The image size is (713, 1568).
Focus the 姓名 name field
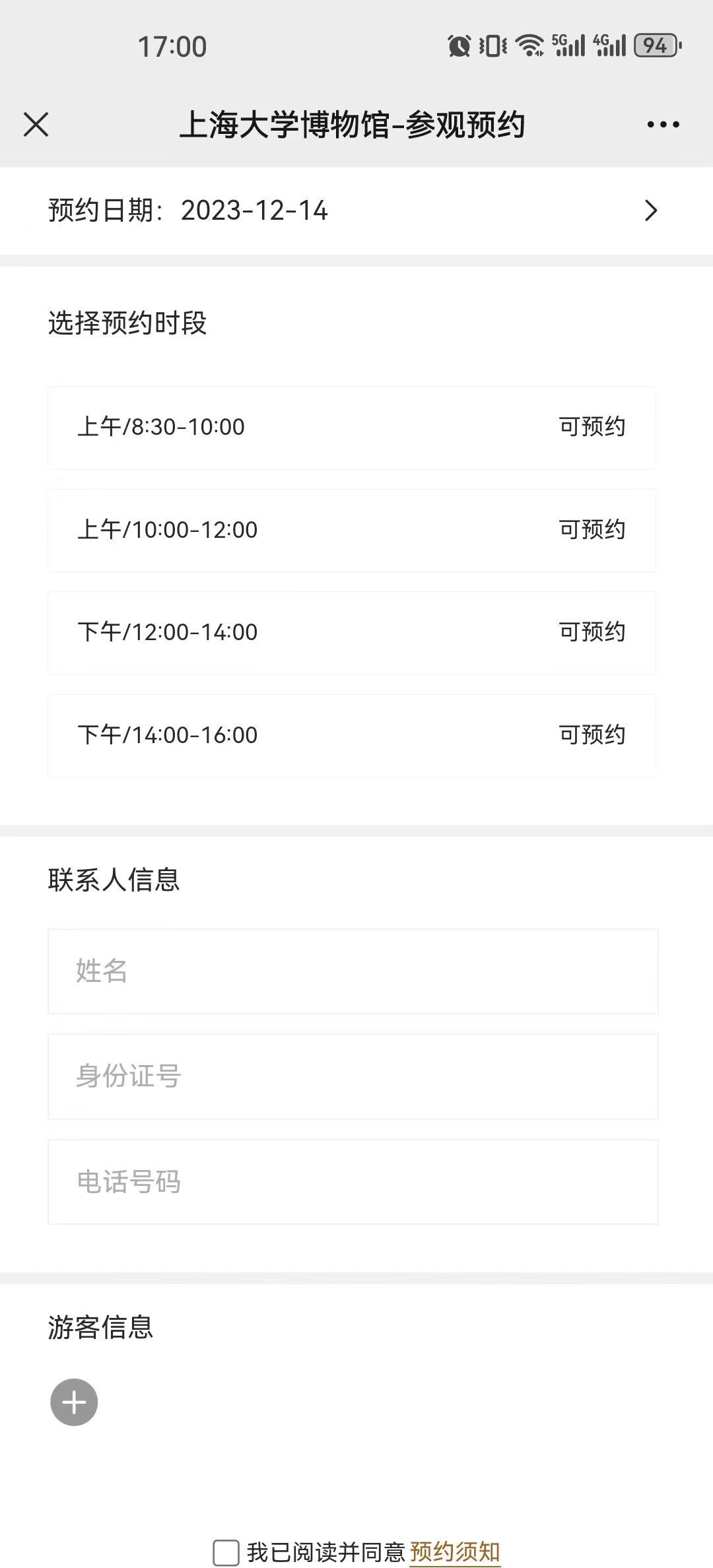coord(353,971)
